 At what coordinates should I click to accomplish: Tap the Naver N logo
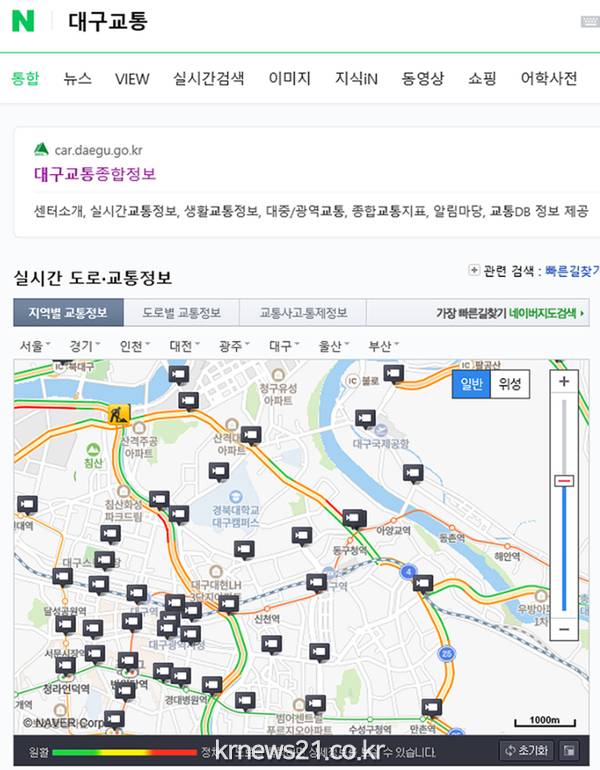pos(22,21)
